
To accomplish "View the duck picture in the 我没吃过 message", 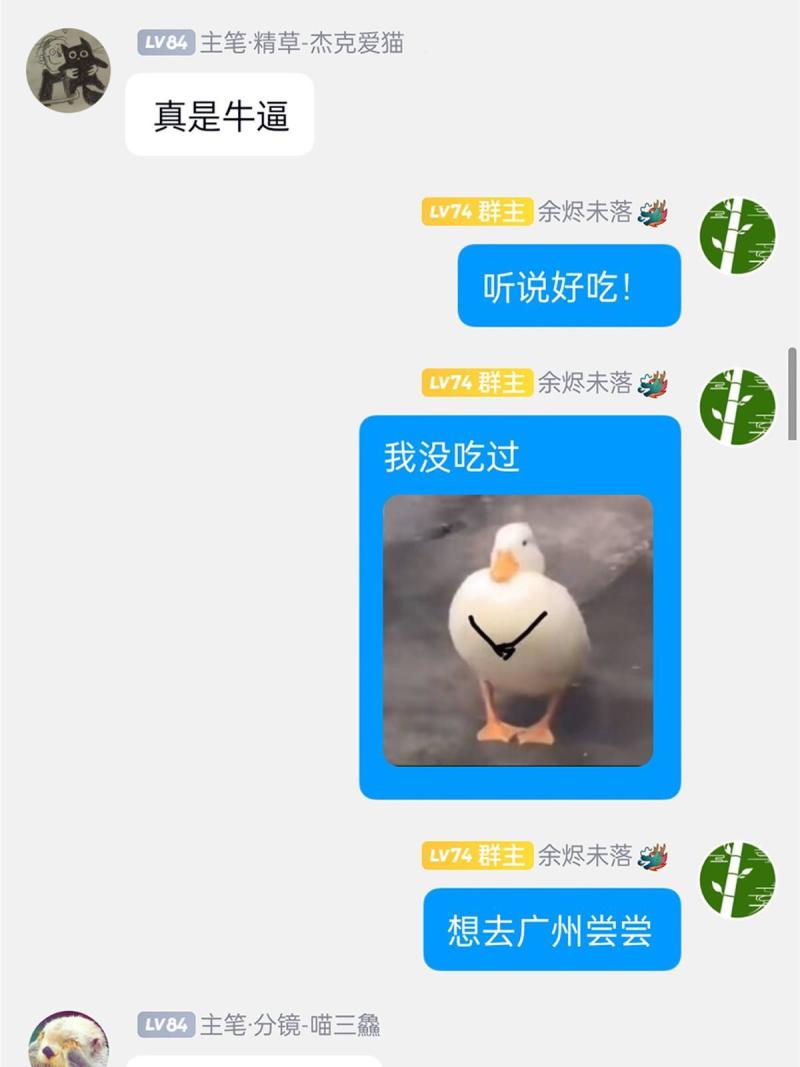I will coord(518,631).
